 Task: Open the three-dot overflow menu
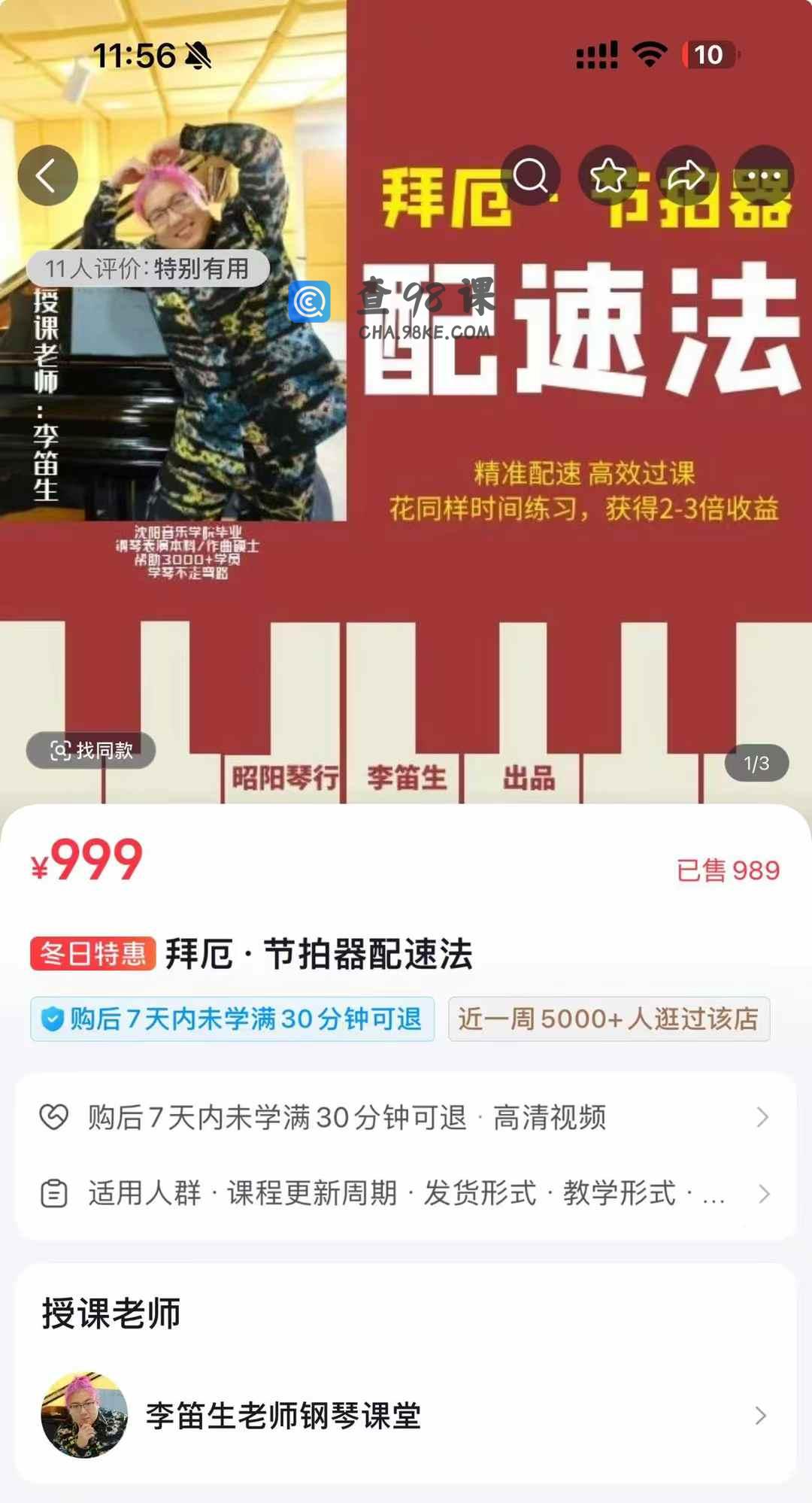765,176
